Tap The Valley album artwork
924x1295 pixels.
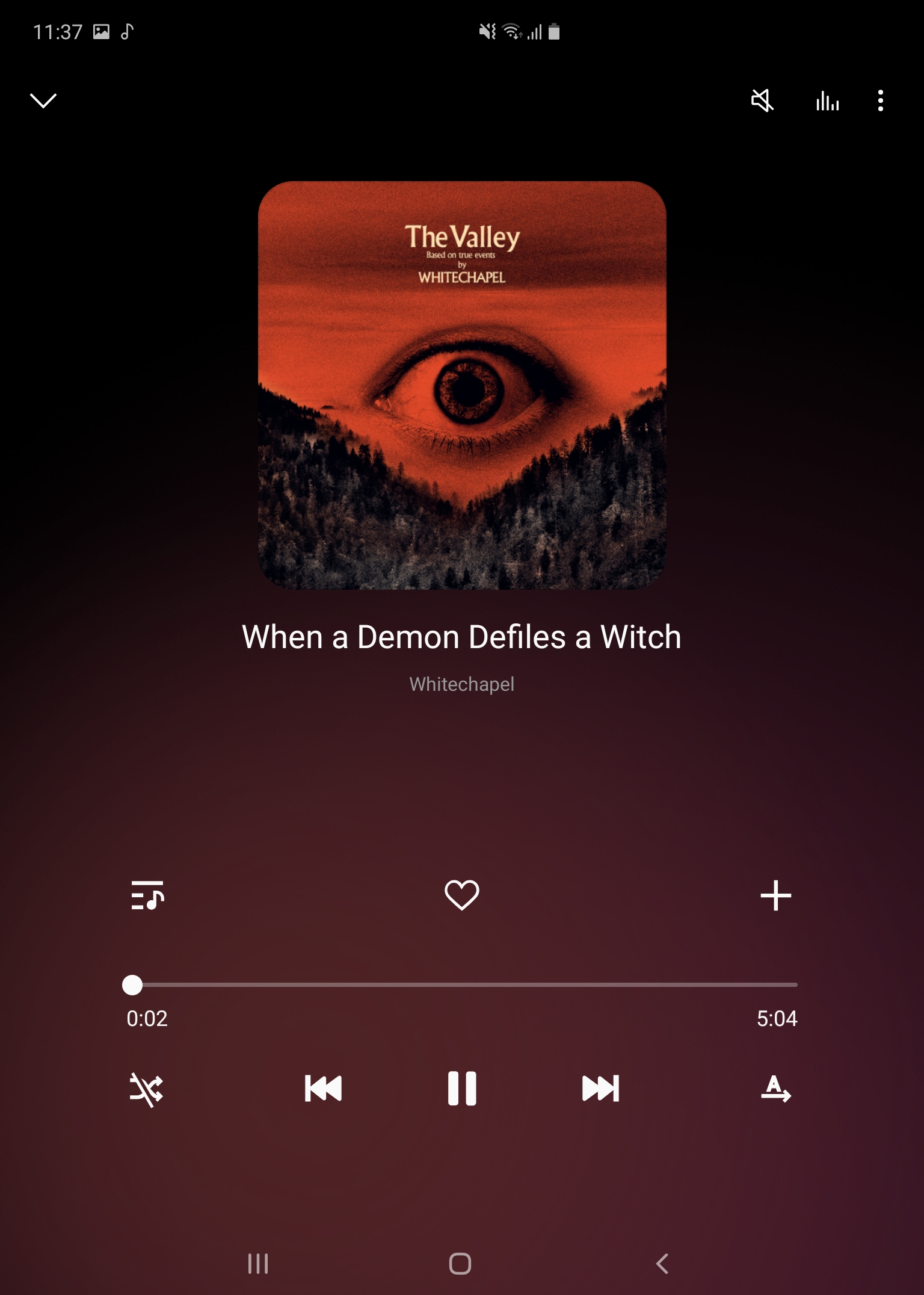click(x=462, y=385)
